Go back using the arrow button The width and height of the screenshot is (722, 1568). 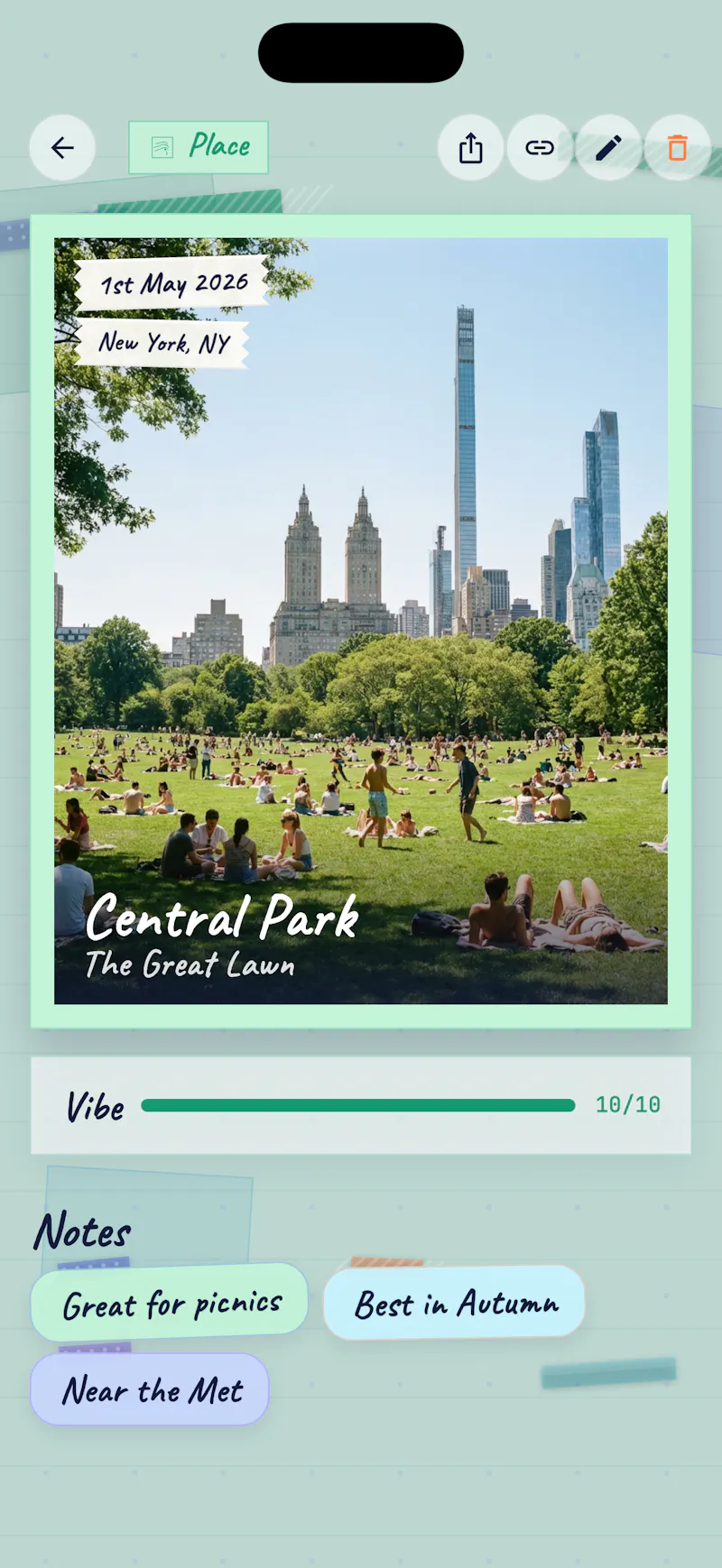click(x=62, y=147)
